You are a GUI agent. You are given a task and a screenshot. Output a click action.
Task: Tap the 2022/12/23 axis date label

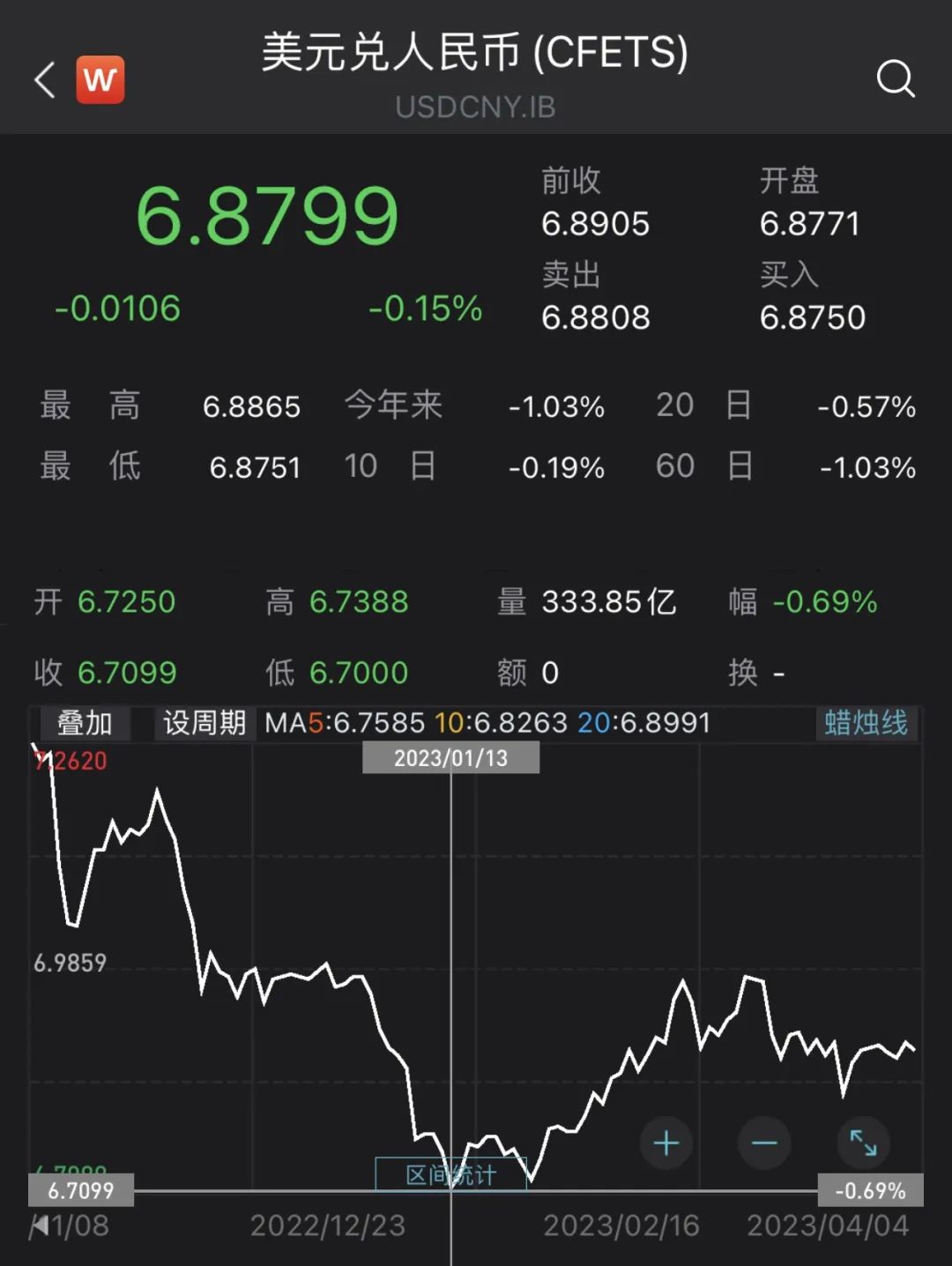click(x=328, y=1225)
